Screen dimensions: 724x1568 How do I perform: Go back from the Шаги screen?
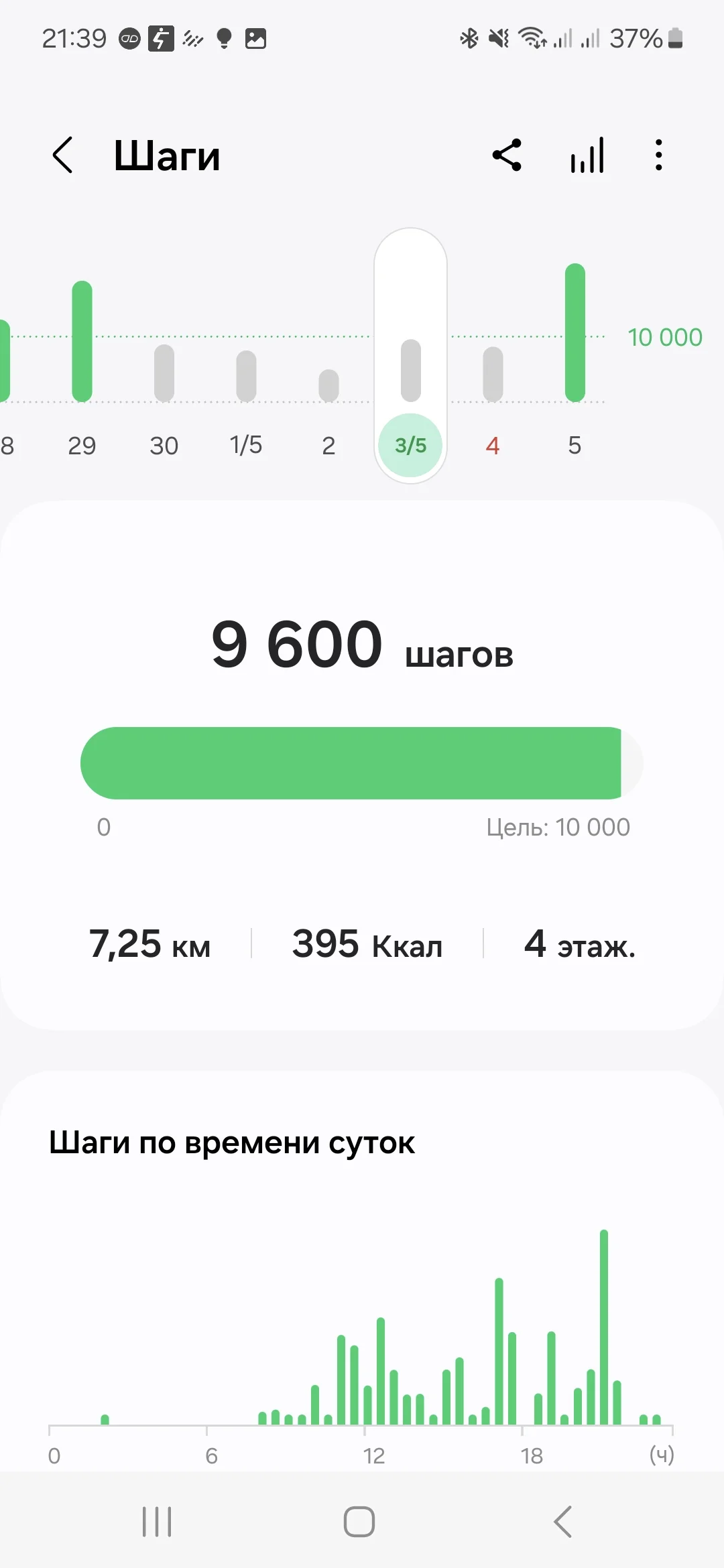click(x=62, y=155)
